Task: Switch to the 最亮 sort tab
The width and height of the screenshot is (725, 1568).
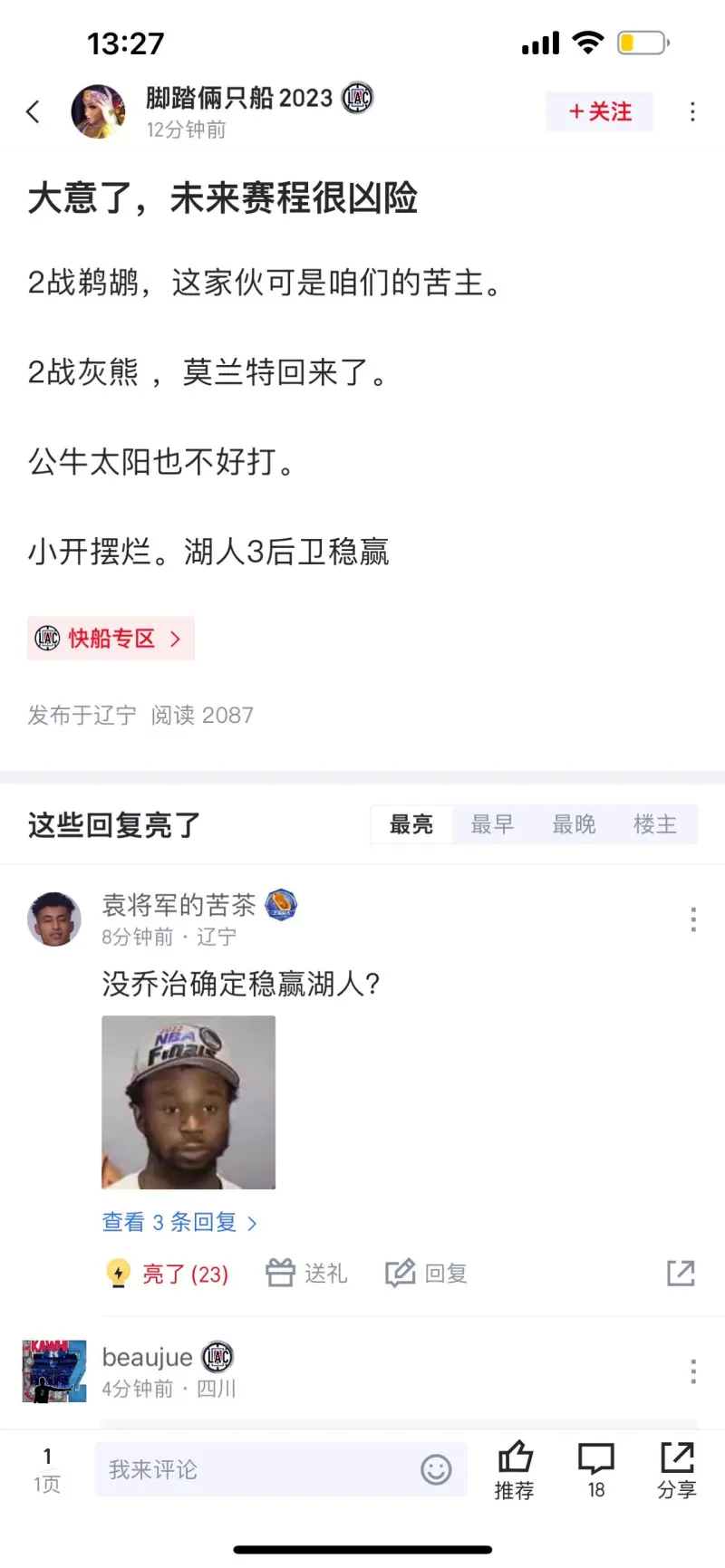Action: point(411,824)
